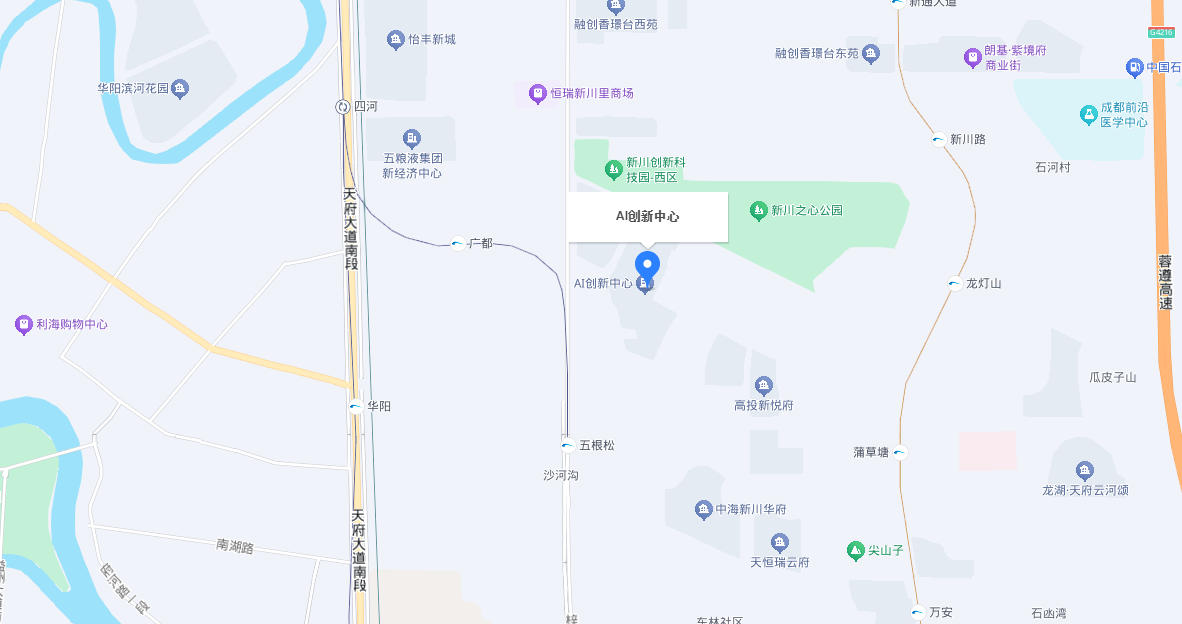Open the 广都 metro station
The image size is (1182, 624).
coord(458,243)
